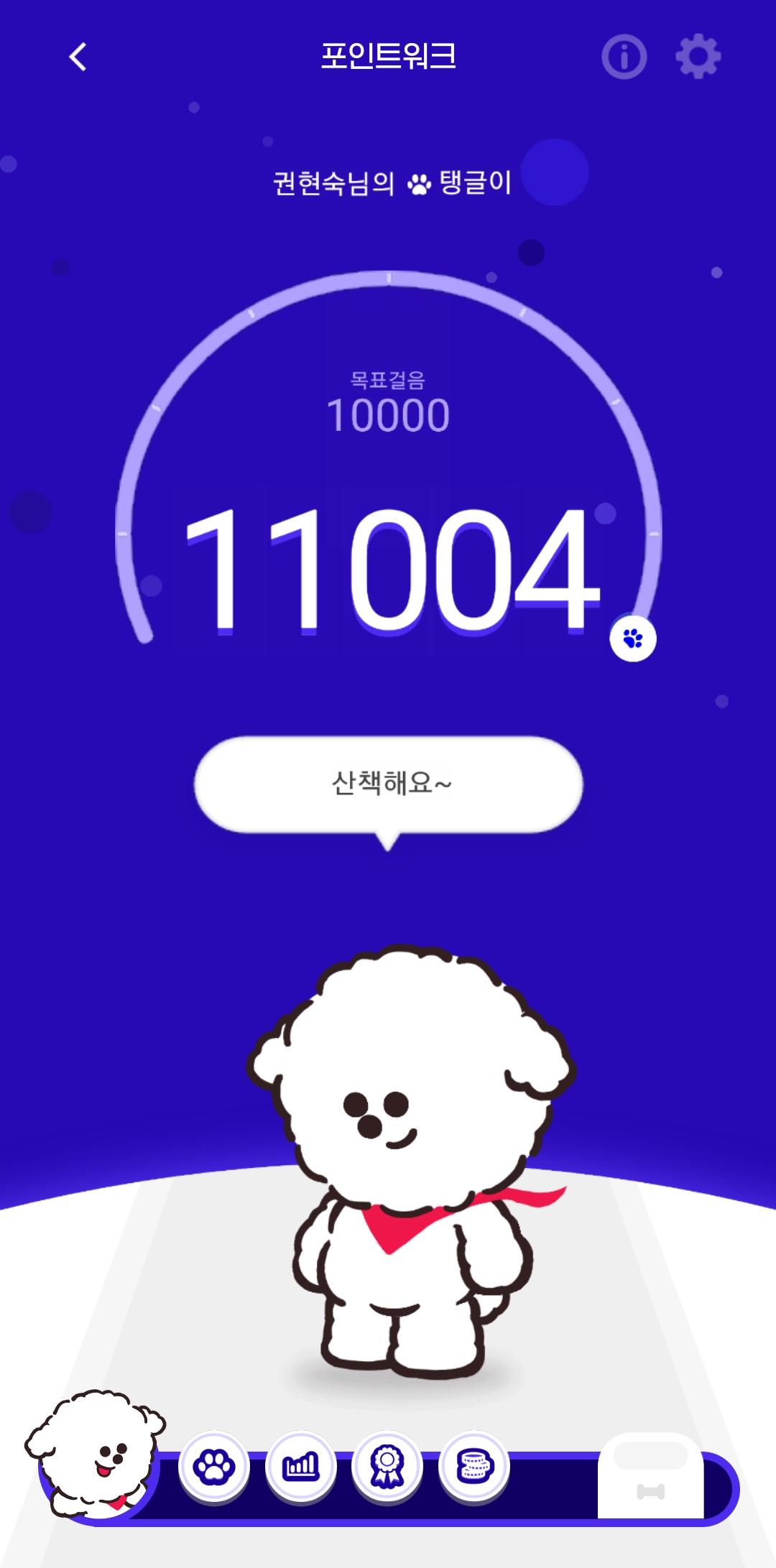This screenshot has height=1568, width=776.
Task: Open the coins points icon
Action: point(474,1467)
